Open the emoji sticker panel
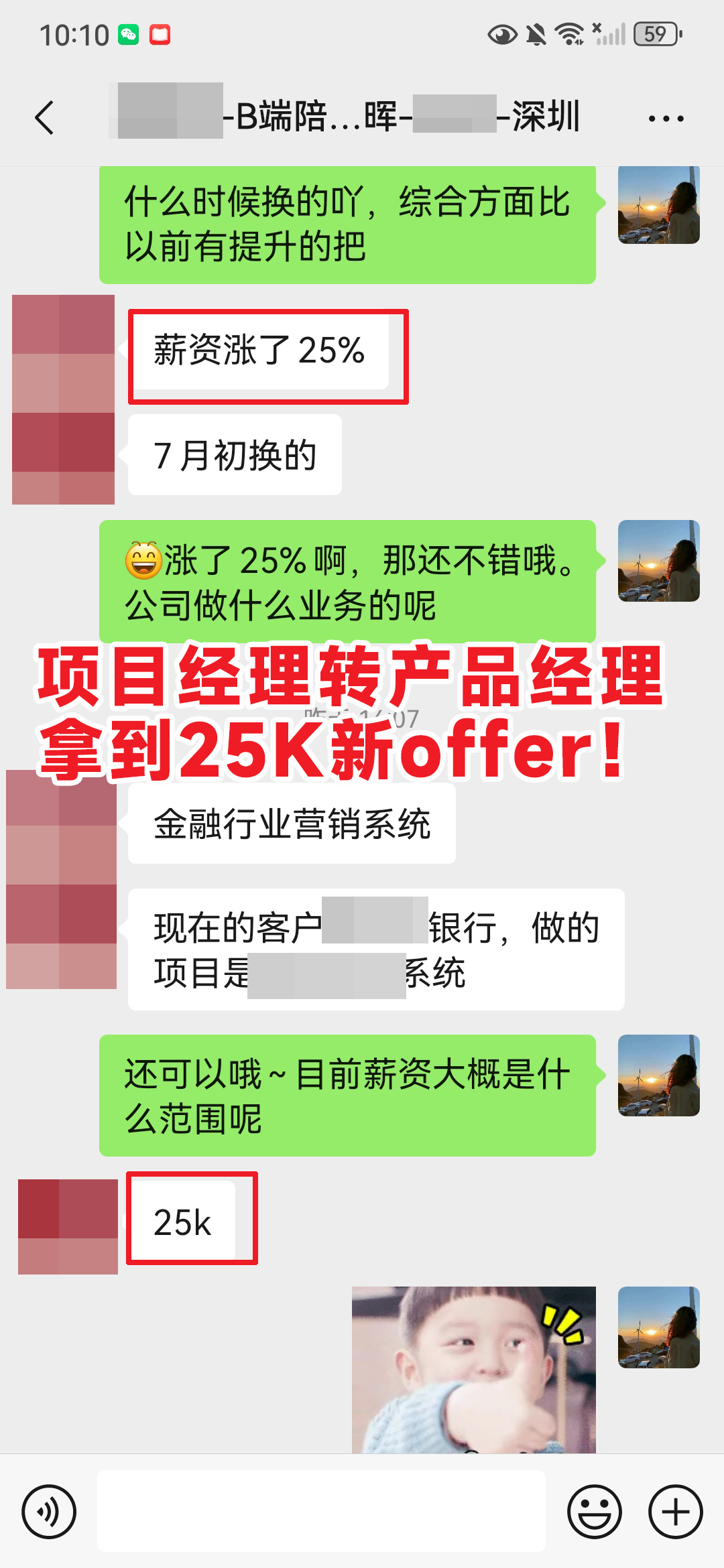Screen dimensions: 724x1568 coord(594,1512)
